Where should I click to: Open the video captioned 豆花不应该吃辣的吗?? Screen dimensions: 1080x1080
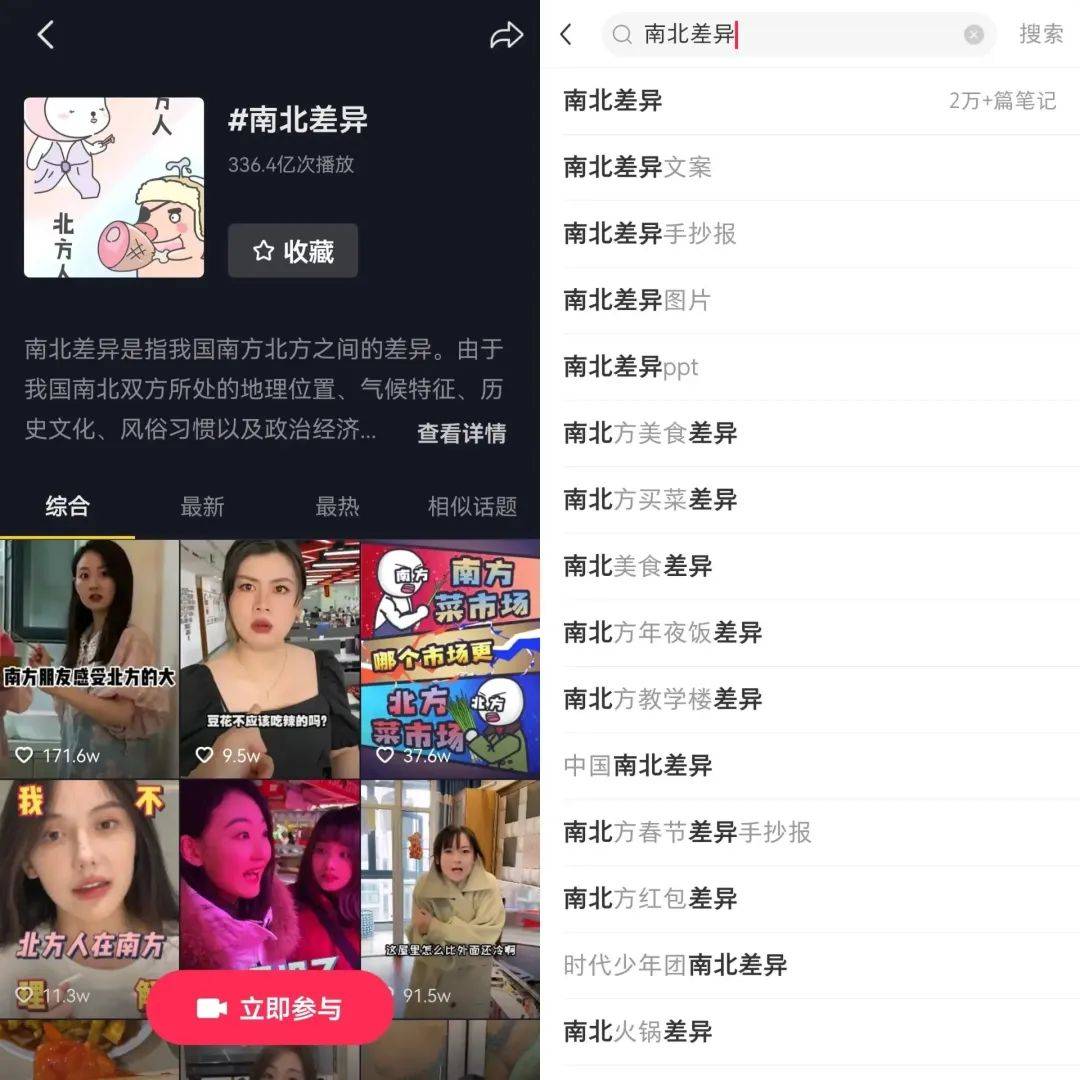(269, 660)
